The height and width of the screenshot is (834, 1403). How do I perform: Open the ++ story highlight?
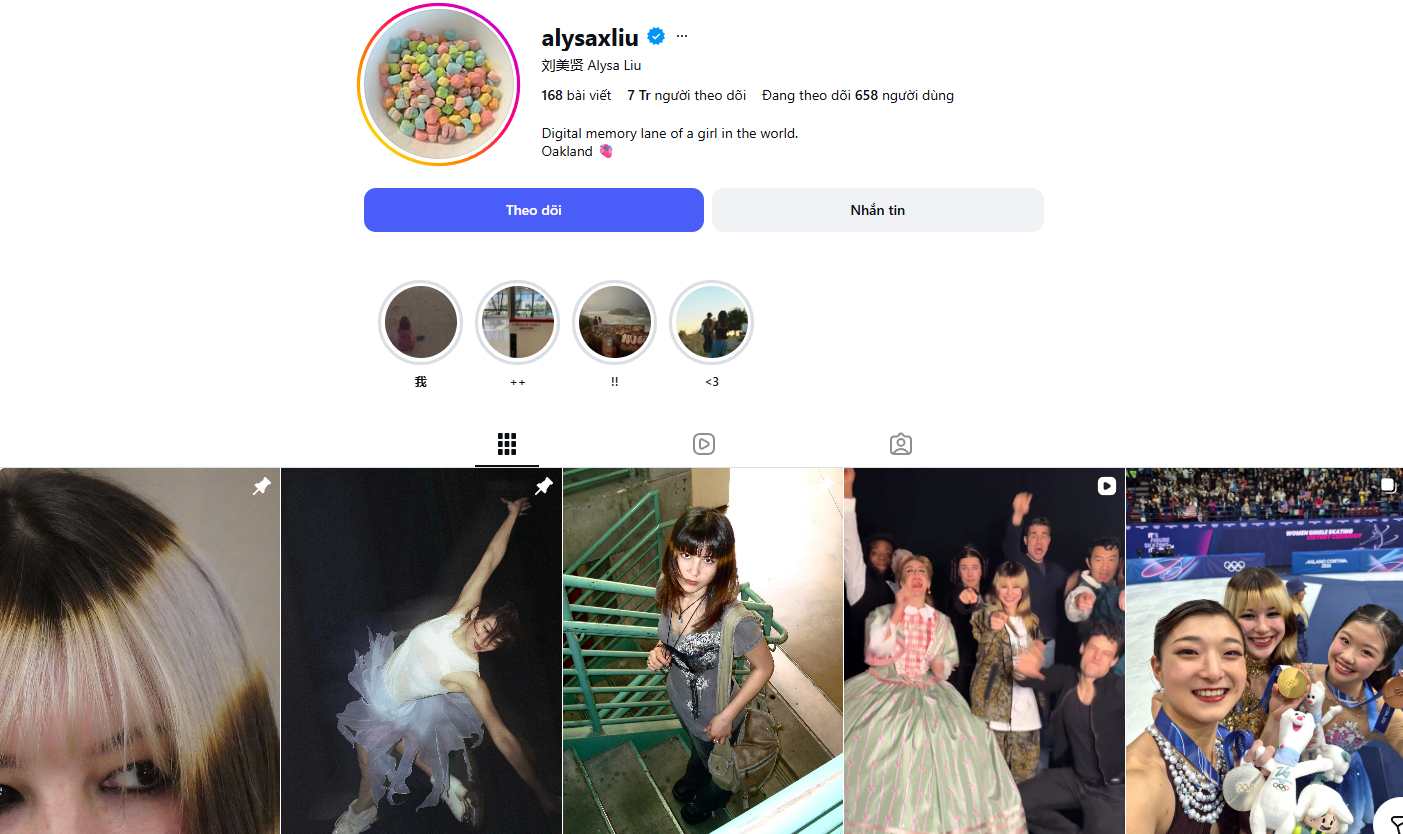point(517,322)
